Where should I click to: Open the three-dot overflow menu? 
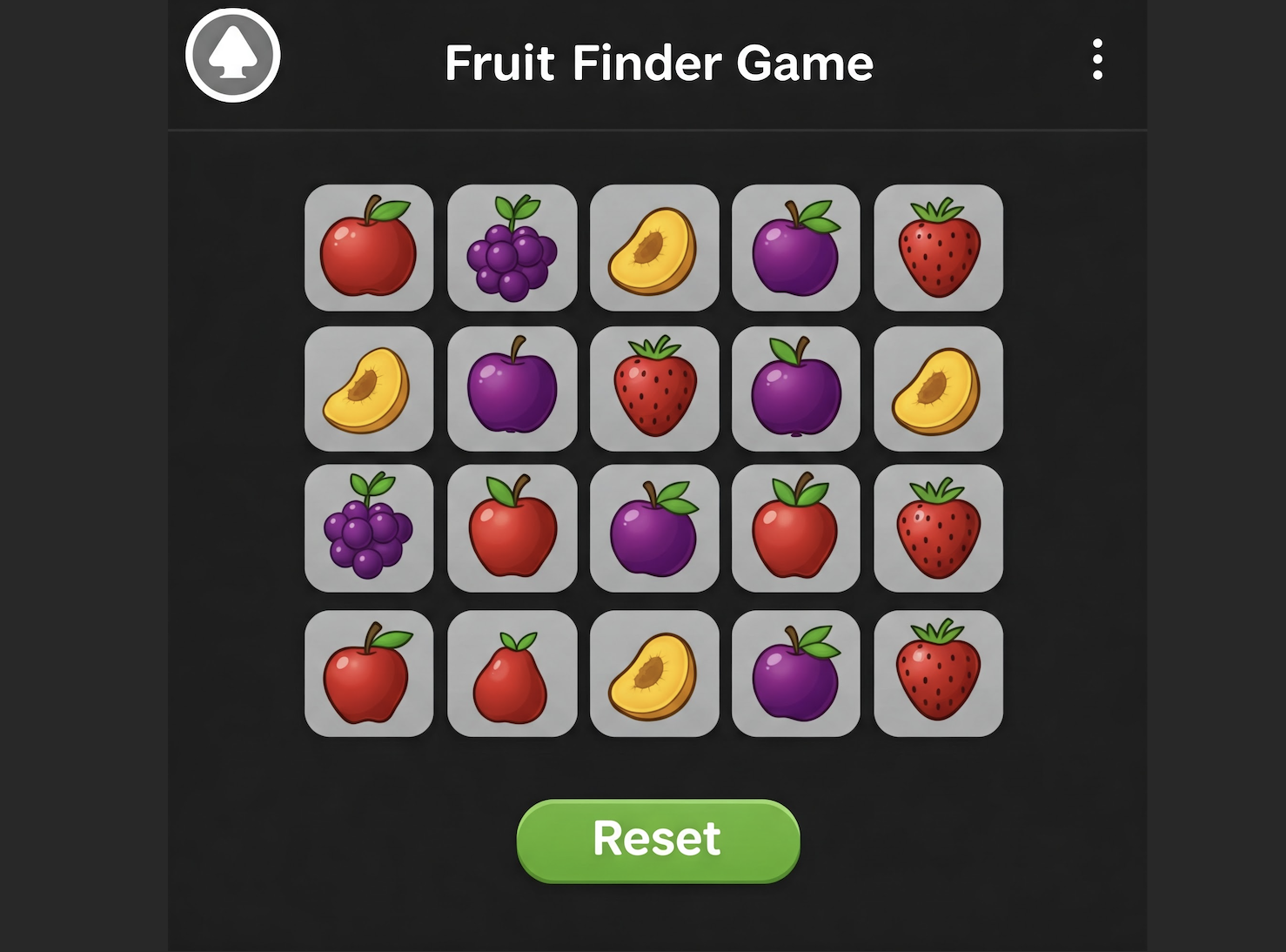click(1097, 60)
